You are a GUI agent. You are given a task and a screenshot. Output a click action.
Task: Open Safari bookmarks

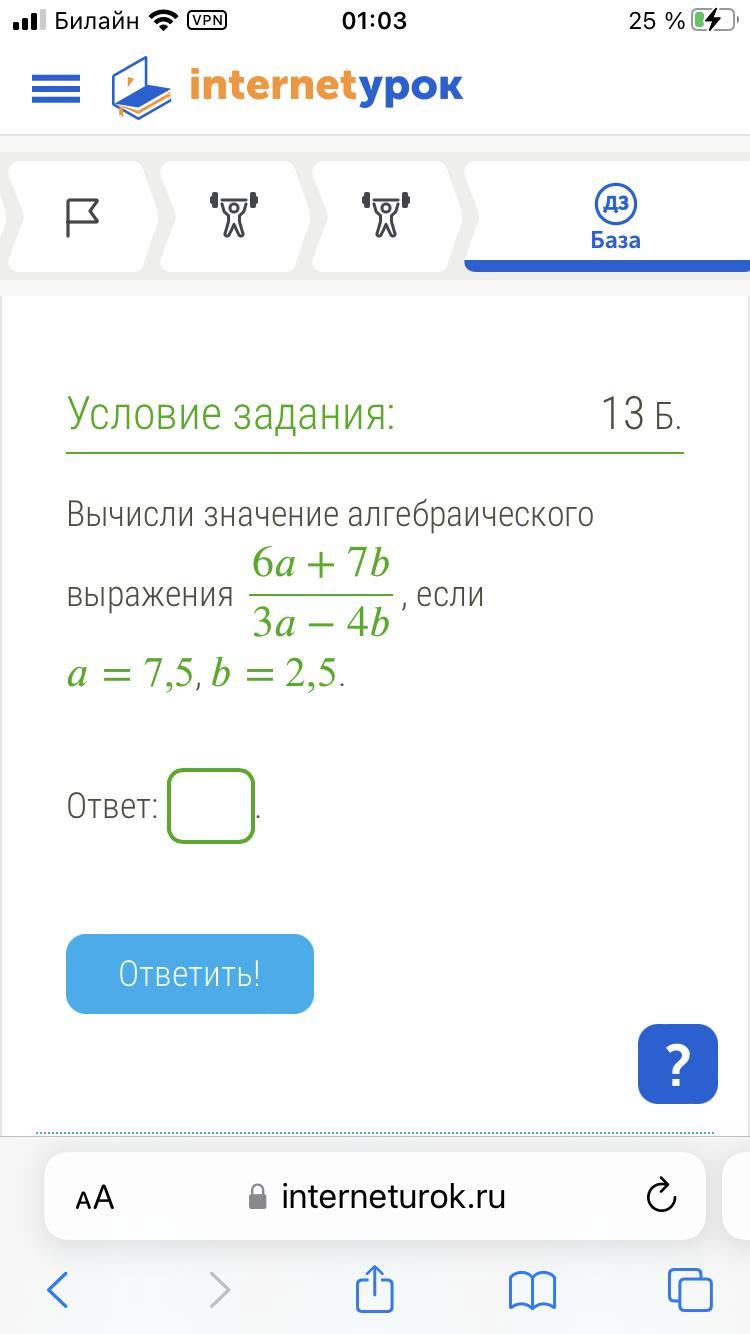tap(532, 1290)
